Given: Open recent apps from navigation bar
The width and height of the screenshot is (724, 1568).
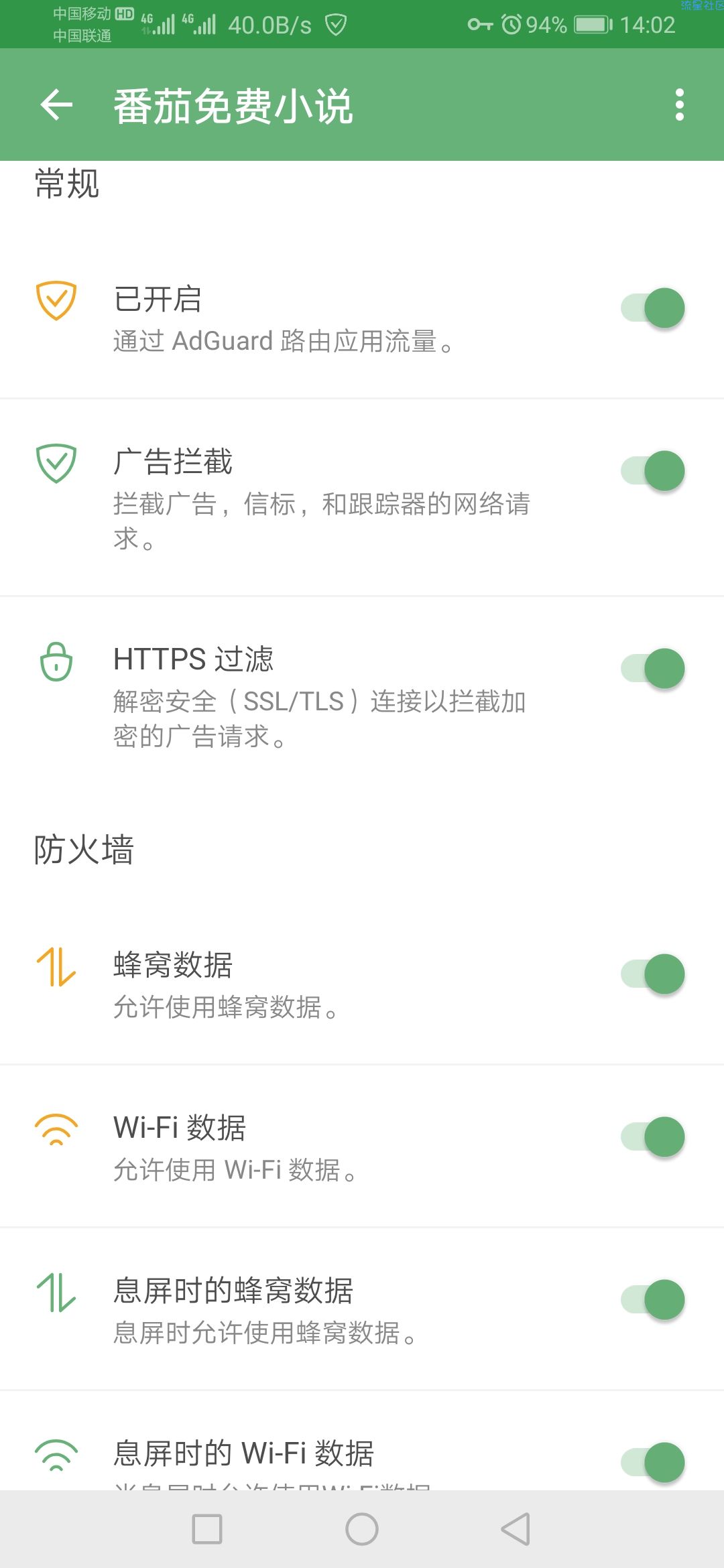Looking at the screenshot, I should coord(207,1529).
